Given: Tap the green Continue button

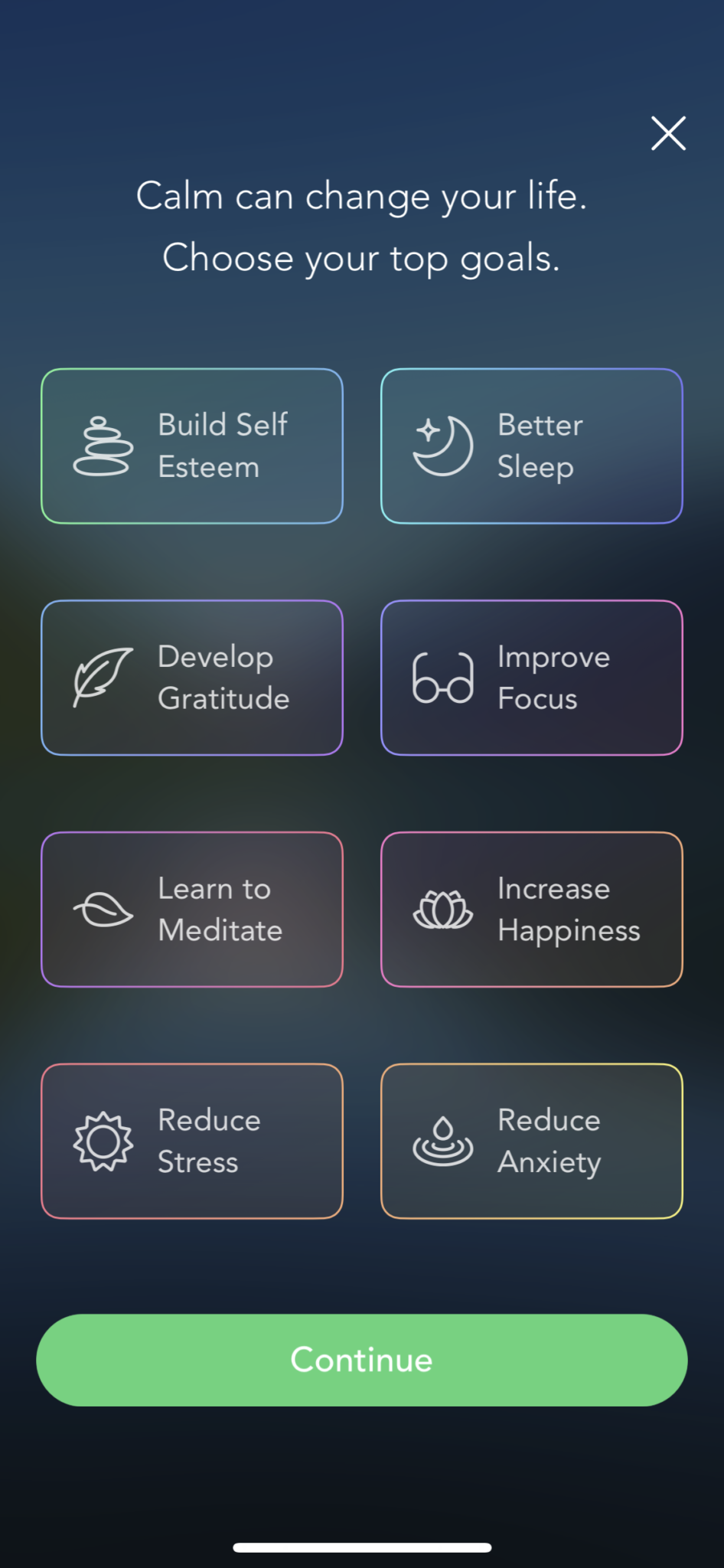Looking at the screenshot, I should (x=362, y=1360).
